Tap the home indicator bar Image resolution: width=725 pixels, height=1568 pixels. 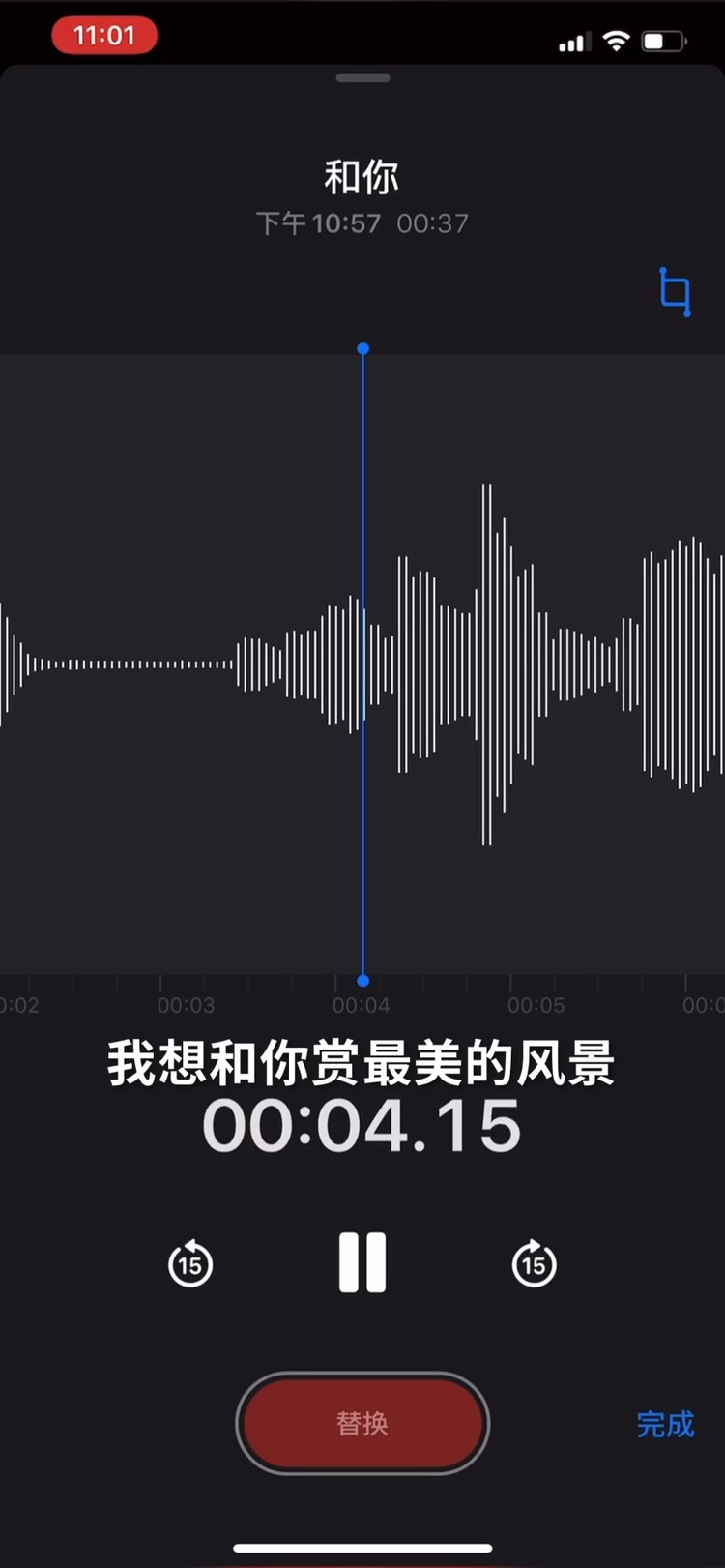click(x=362, y=1548)
